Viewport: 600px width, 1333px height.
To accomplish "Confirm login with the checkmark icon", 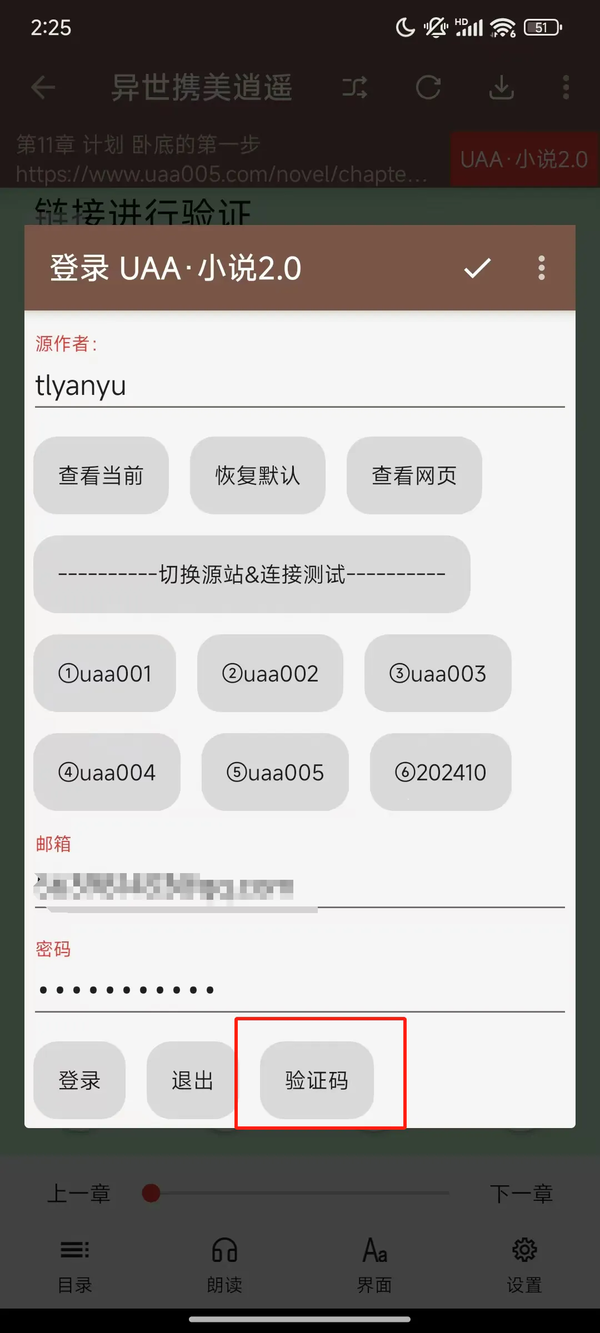I will pos(478,268).
